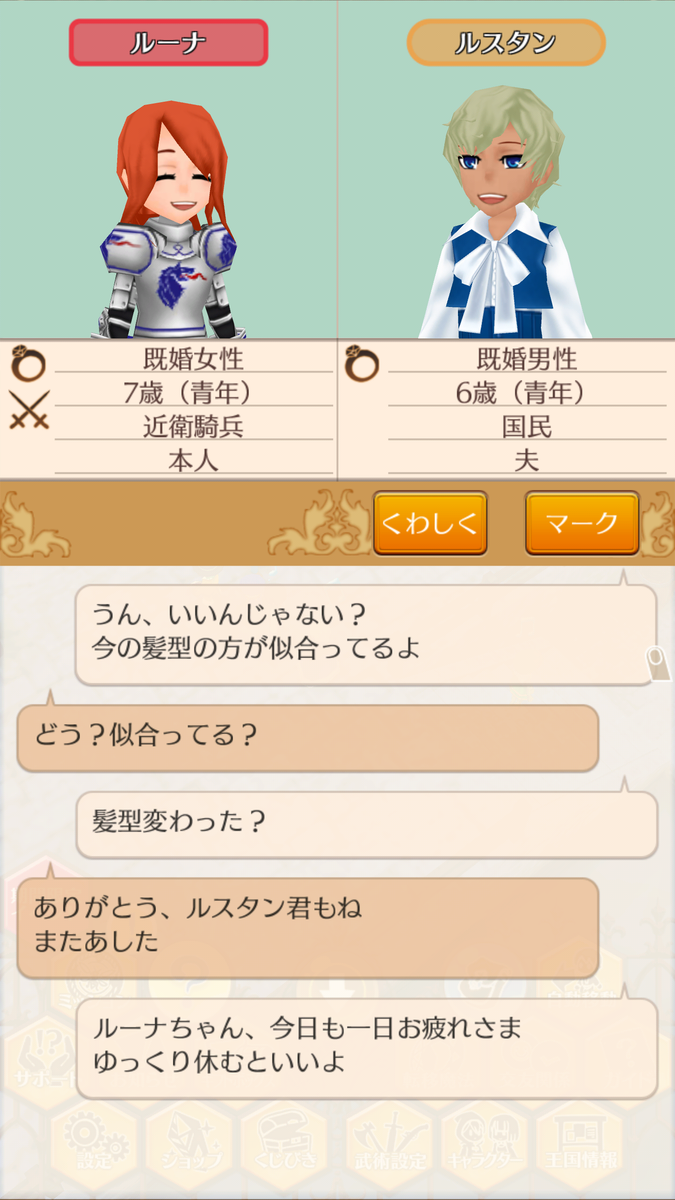Tap the マーク button

point(582,523)
